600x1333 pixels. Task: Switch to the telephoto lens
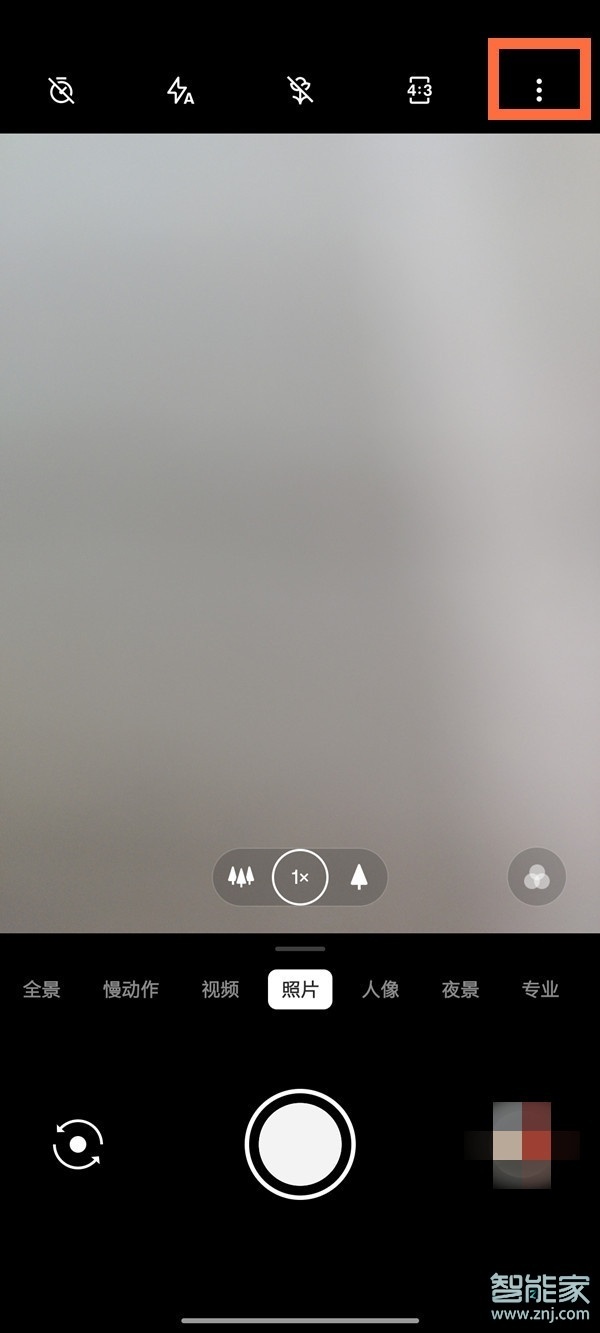(x=359, y=877)
